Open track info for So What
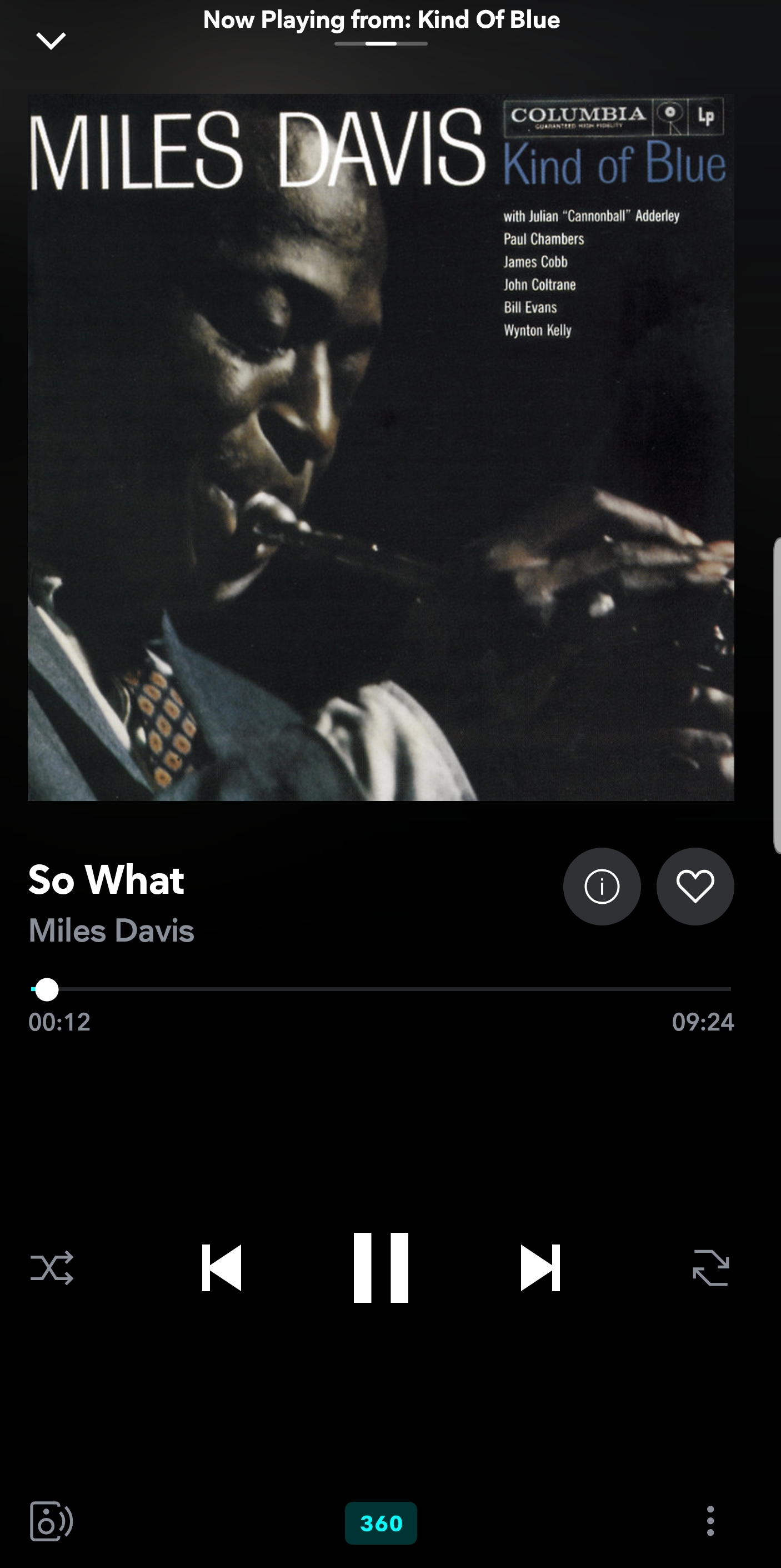The height and width of the screenshot is (1568, 781). tap(602, 886)
